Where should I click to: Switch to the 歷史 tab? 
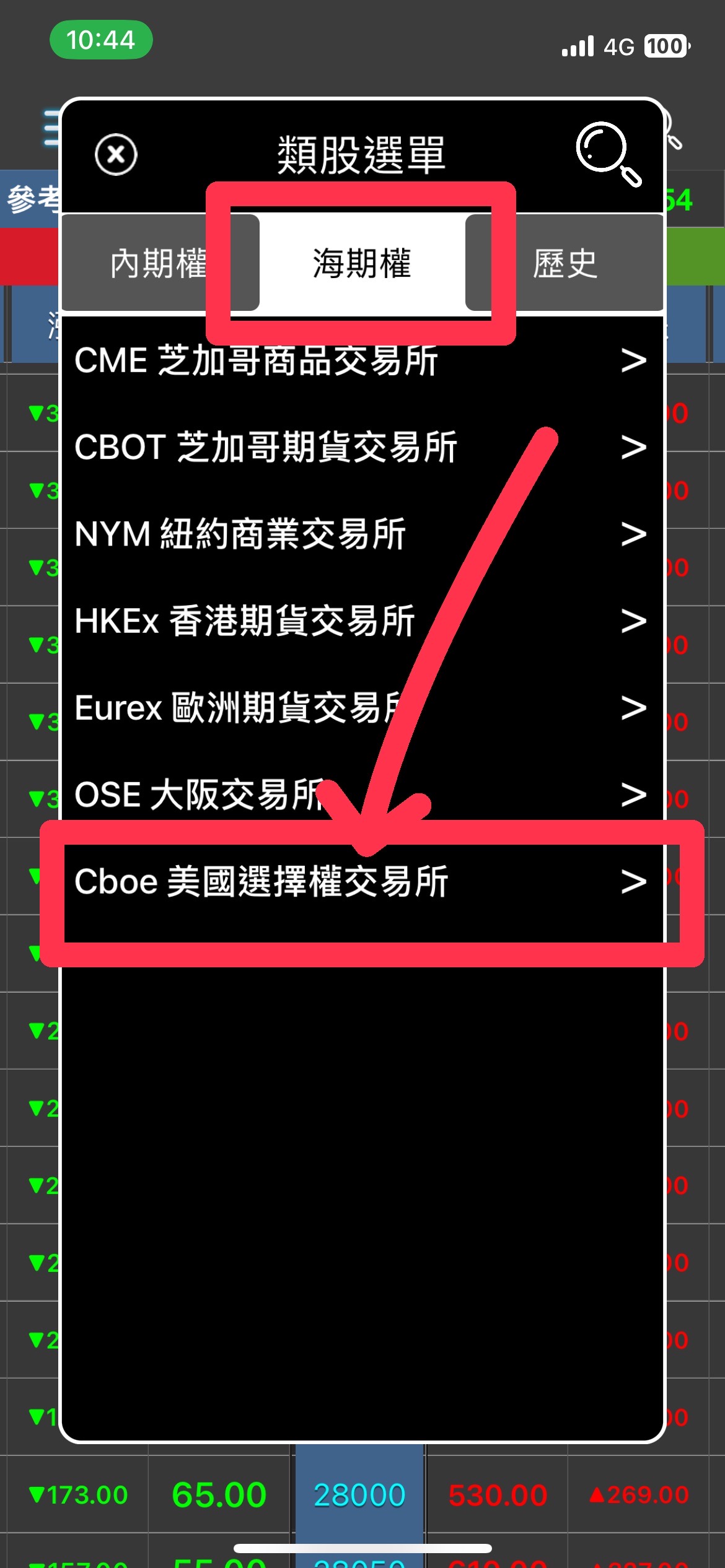point(565,263)
